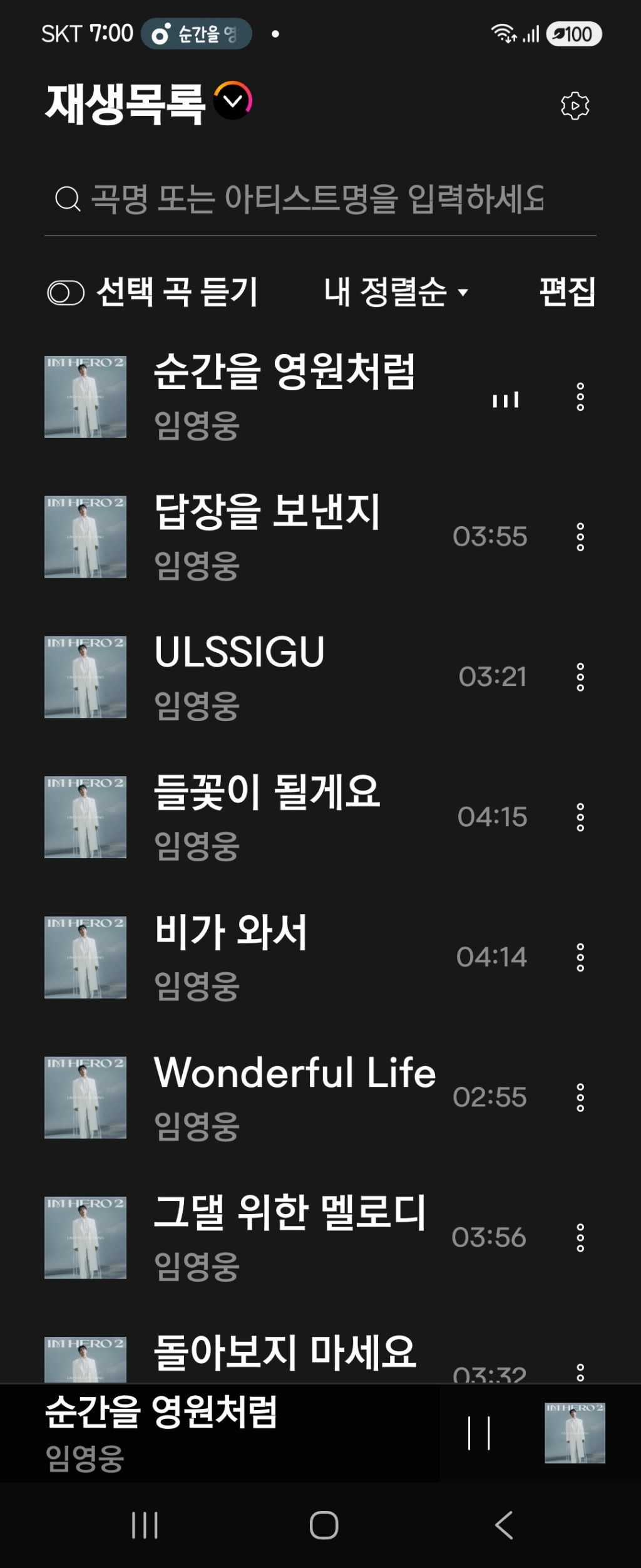
Task: Open overflow menu for Wonderful Life
Action: pyautogui.click(x=580, y=1098)
